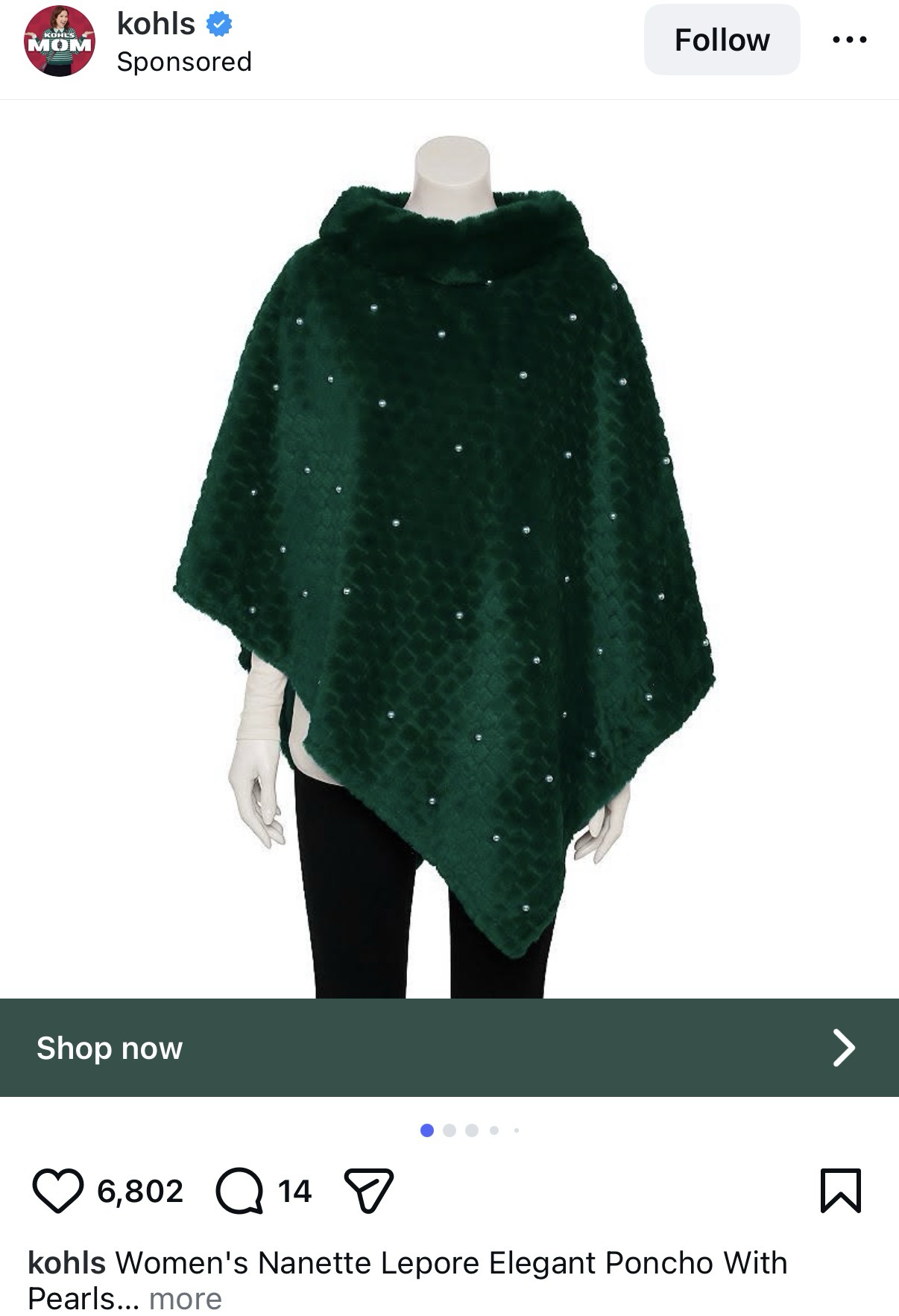The height and width of the screenshot is (1316, 899).
Task: Expand the caption with more
Action: (x=185, y=1299)
